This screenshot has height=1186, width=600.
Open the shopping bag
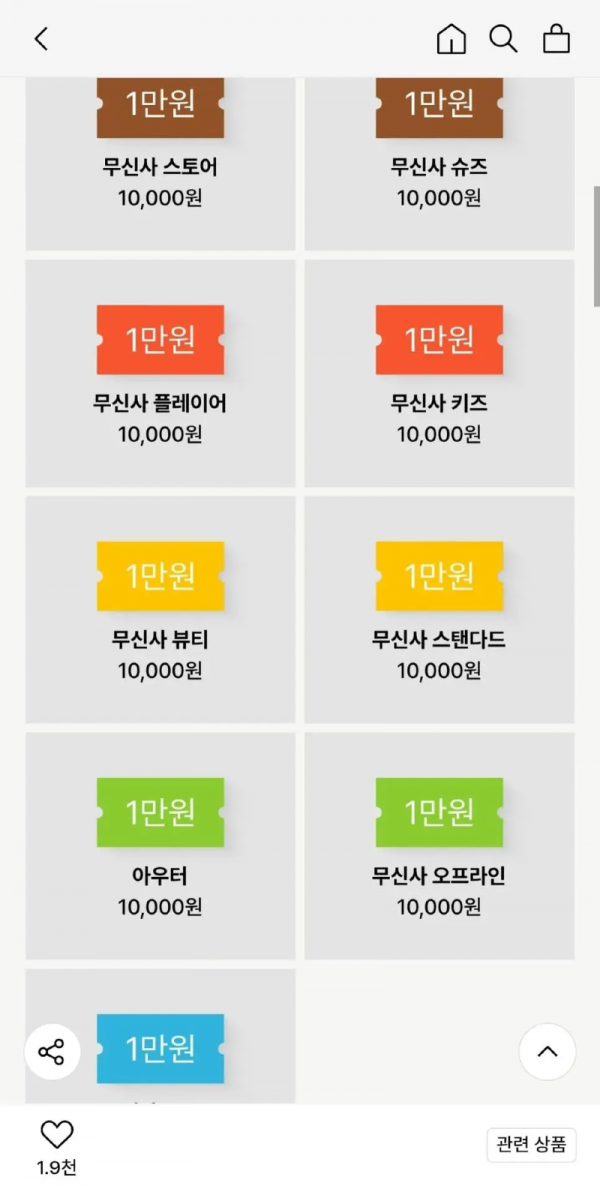556,39
